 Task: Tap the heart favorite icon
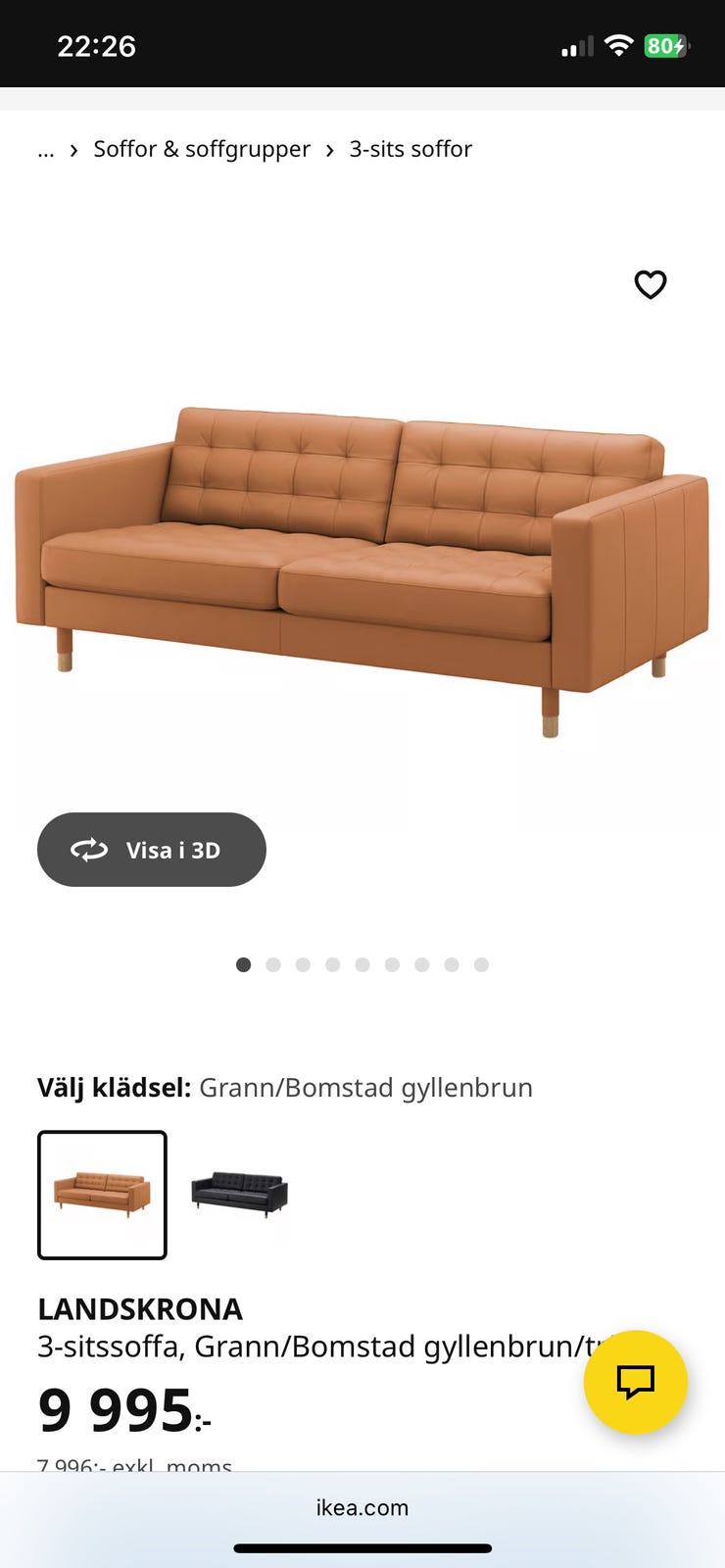click(x=651, y=285)
